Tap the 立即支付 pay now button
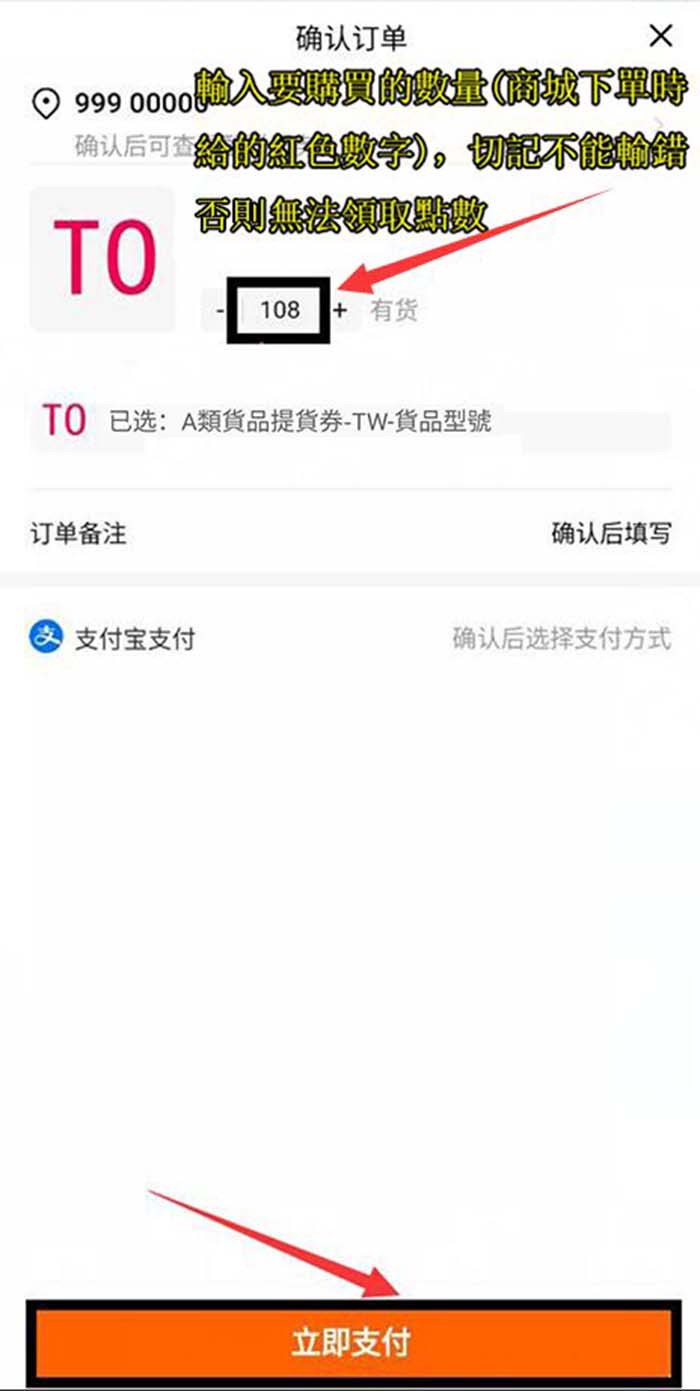The width and height of the screenshot is (700, 1391). 351,1341
